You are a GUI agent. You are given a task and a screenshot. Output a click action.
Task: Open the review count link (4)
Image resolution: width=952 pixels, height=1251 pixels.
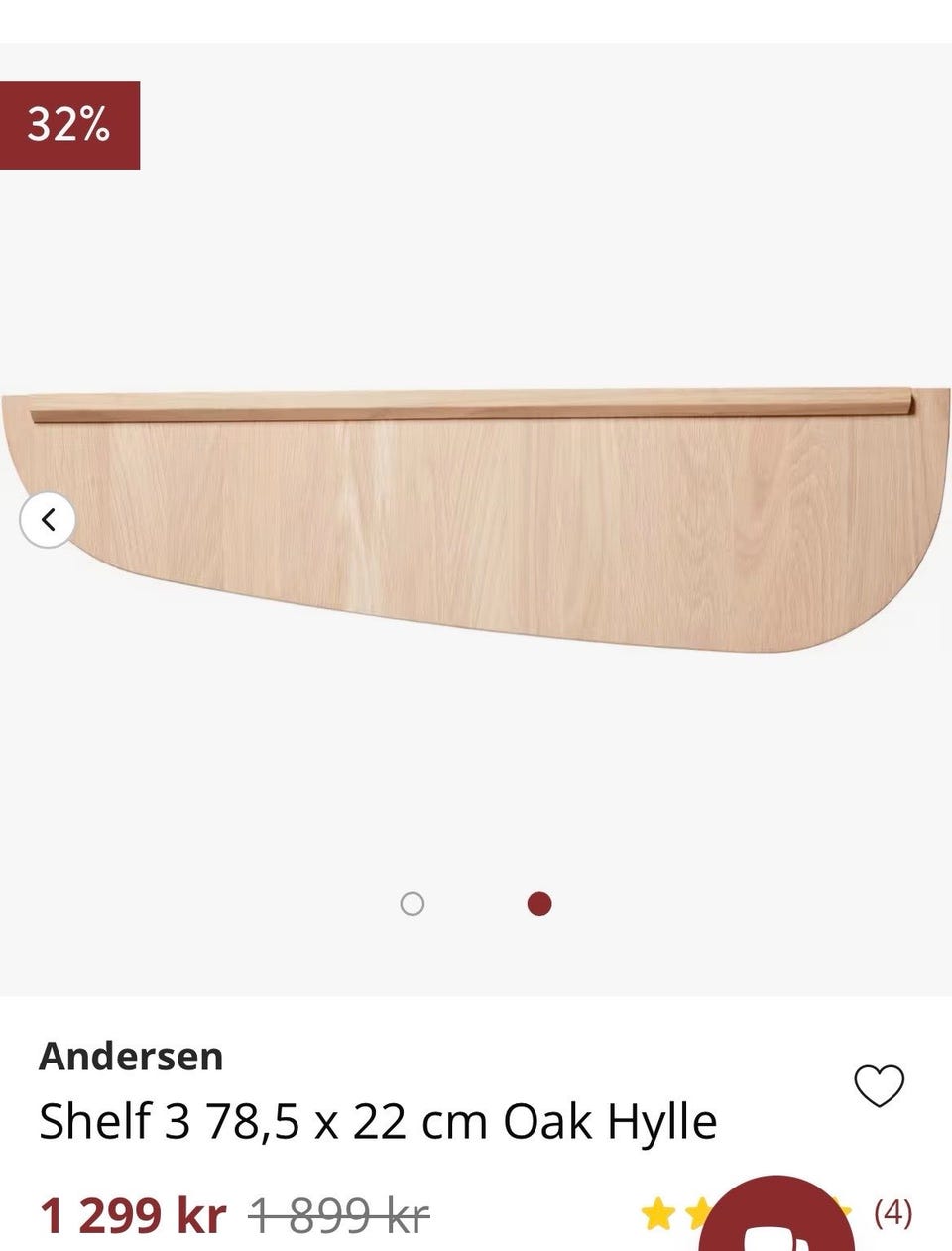[892, 1212]
